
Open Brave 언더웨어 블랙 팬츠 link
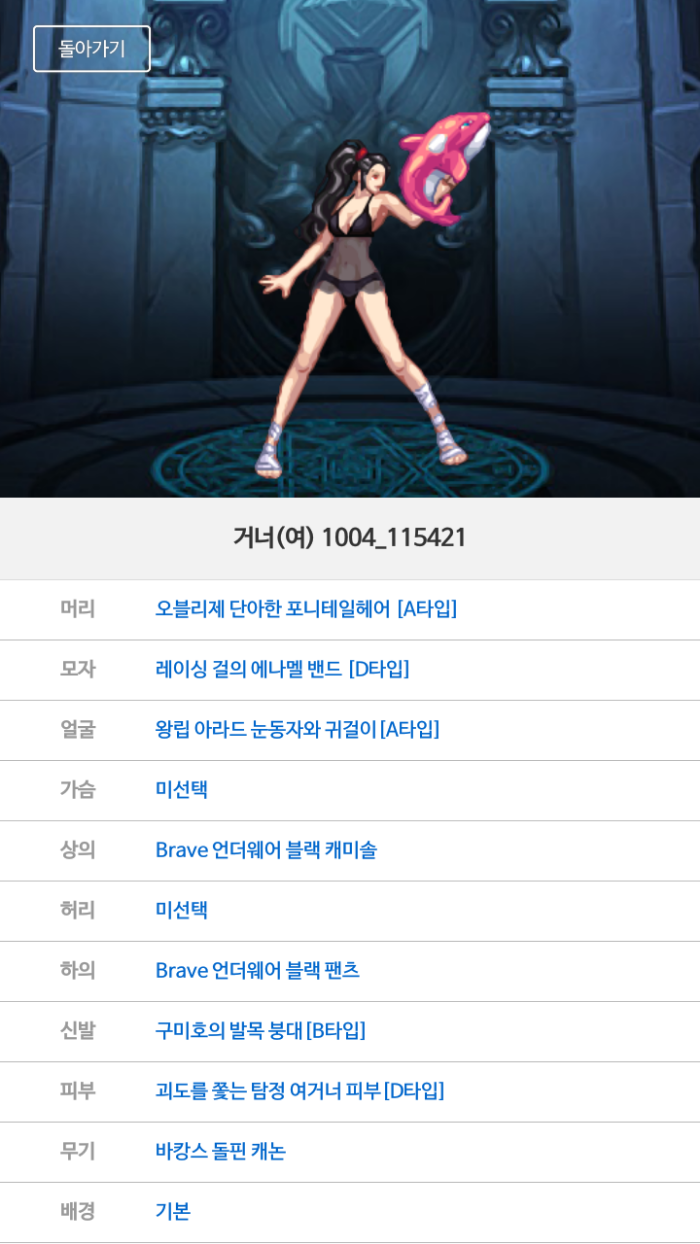coord(257,970)
